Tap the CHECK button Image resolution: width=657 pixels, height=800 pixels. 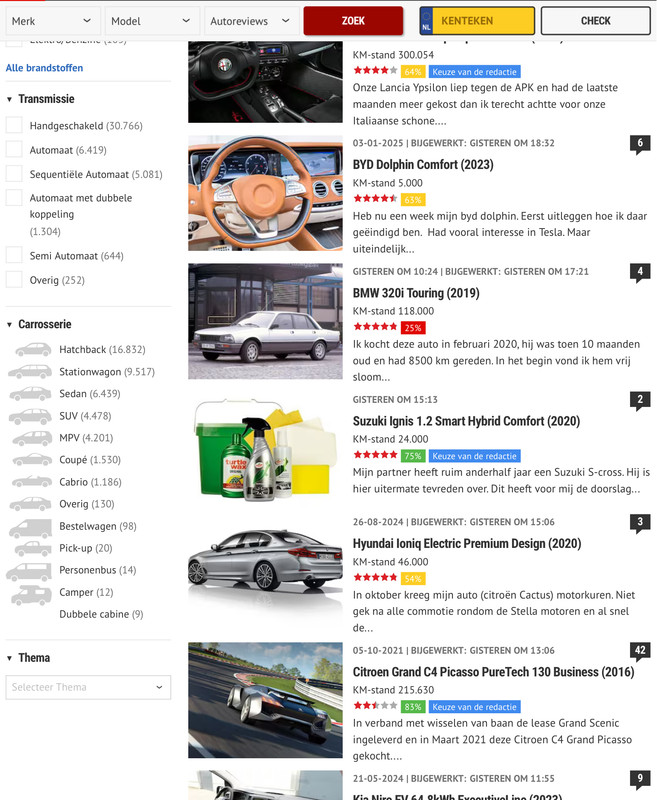pos(594,20)
